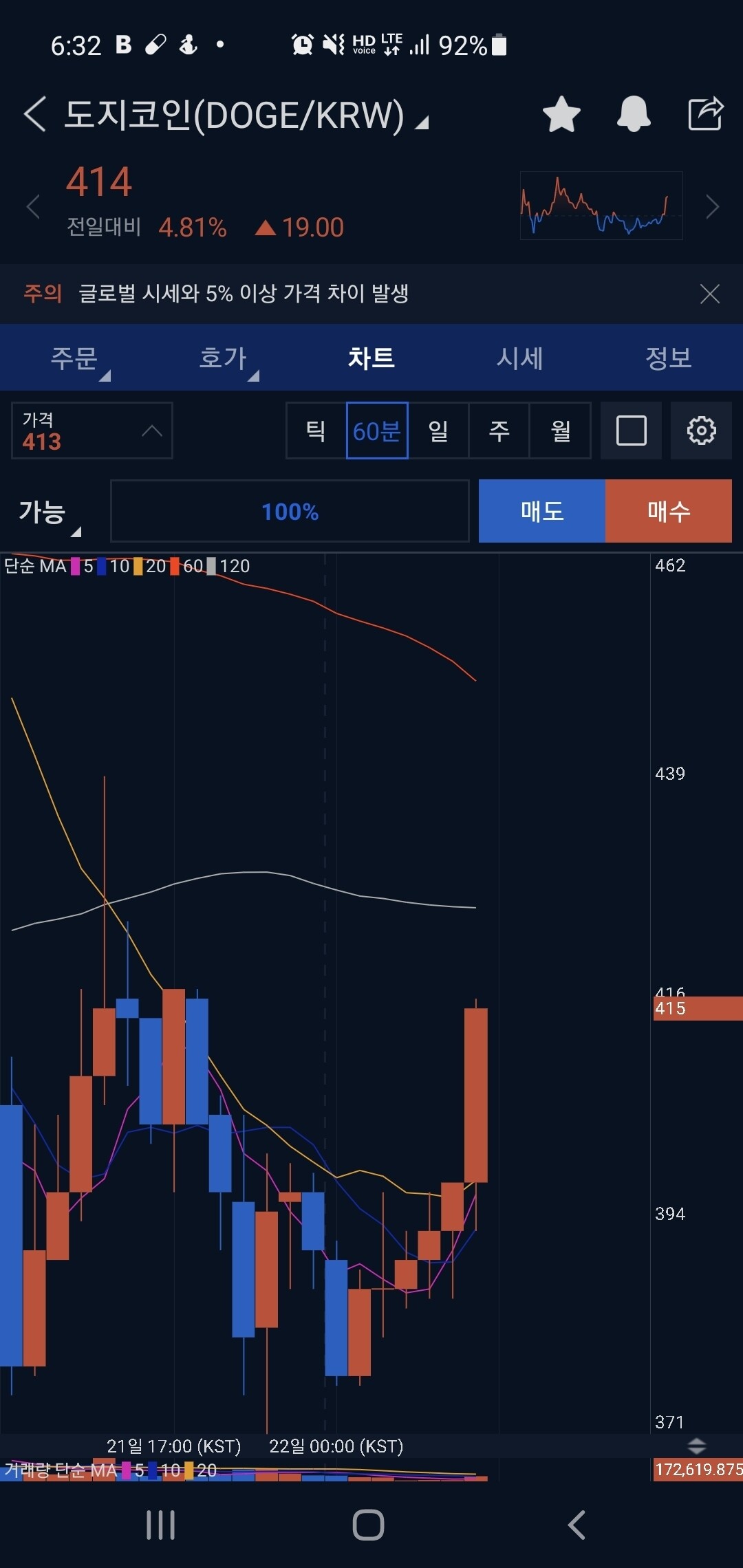This screenshot has height=1568, width=743.
Task: Go back using the top-left arrow
Action: (x=34, y=113)
